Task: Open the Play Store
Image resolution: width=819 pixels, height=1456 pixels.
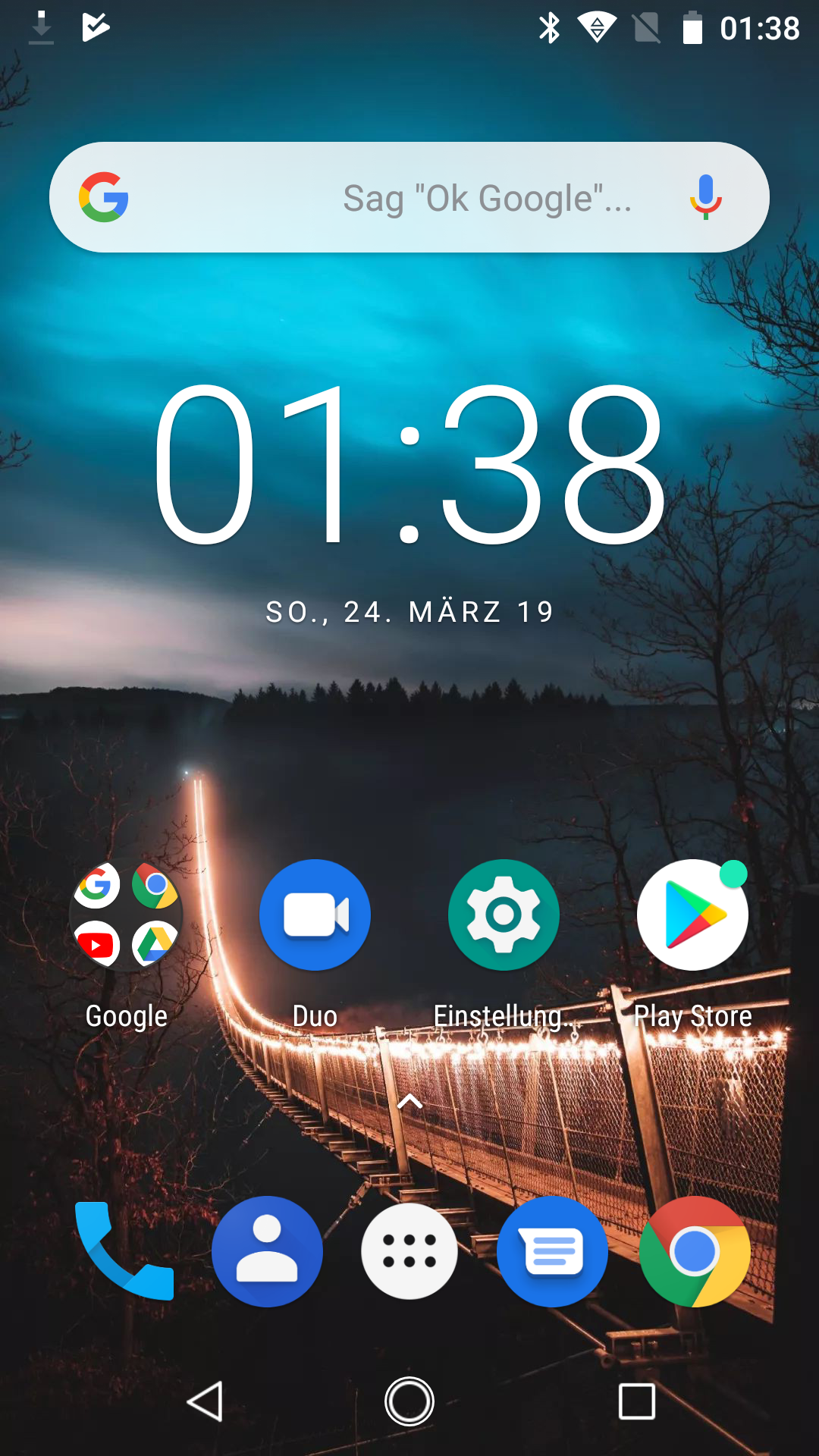Action: (x=692, y=915)
